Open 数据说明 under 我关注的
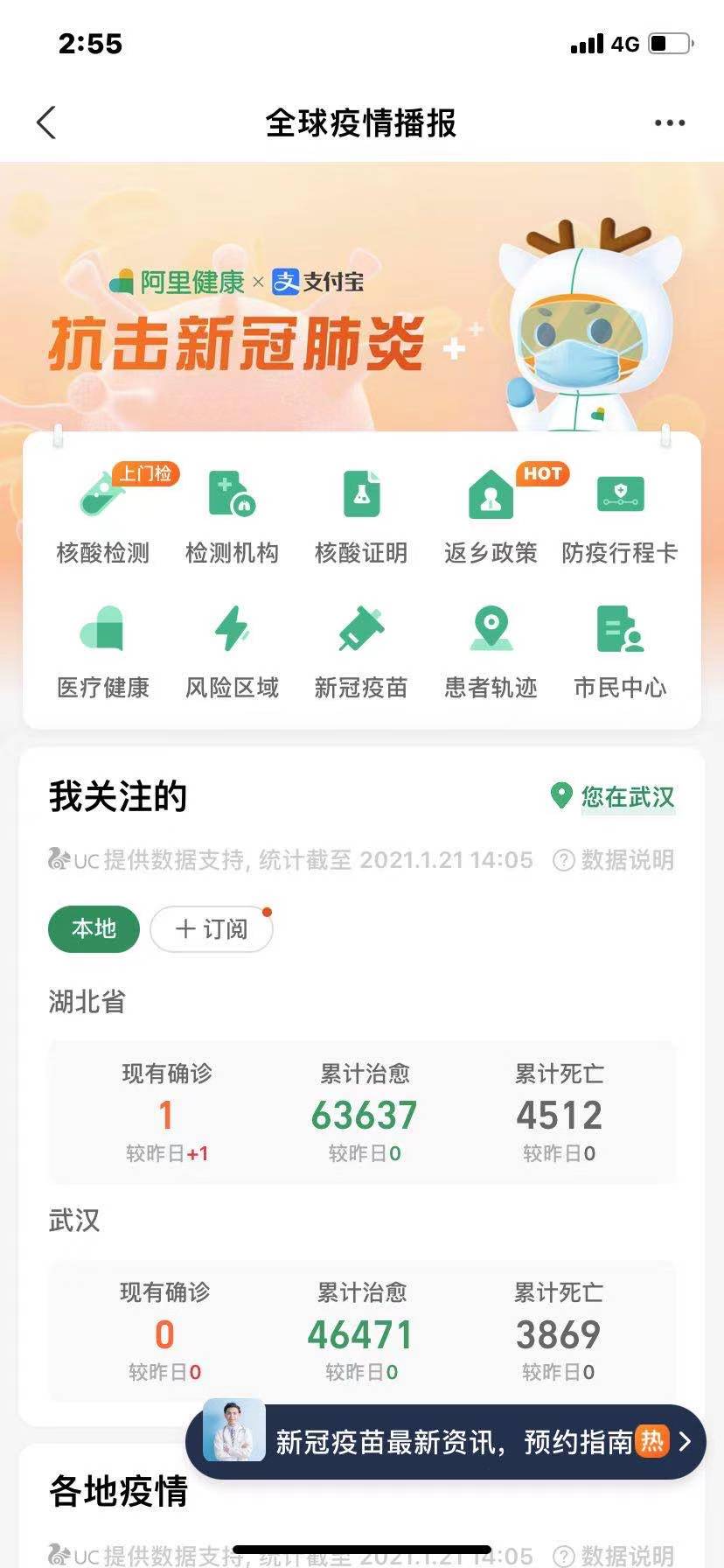Screen dimensions: 724x1568 point(615,860)
